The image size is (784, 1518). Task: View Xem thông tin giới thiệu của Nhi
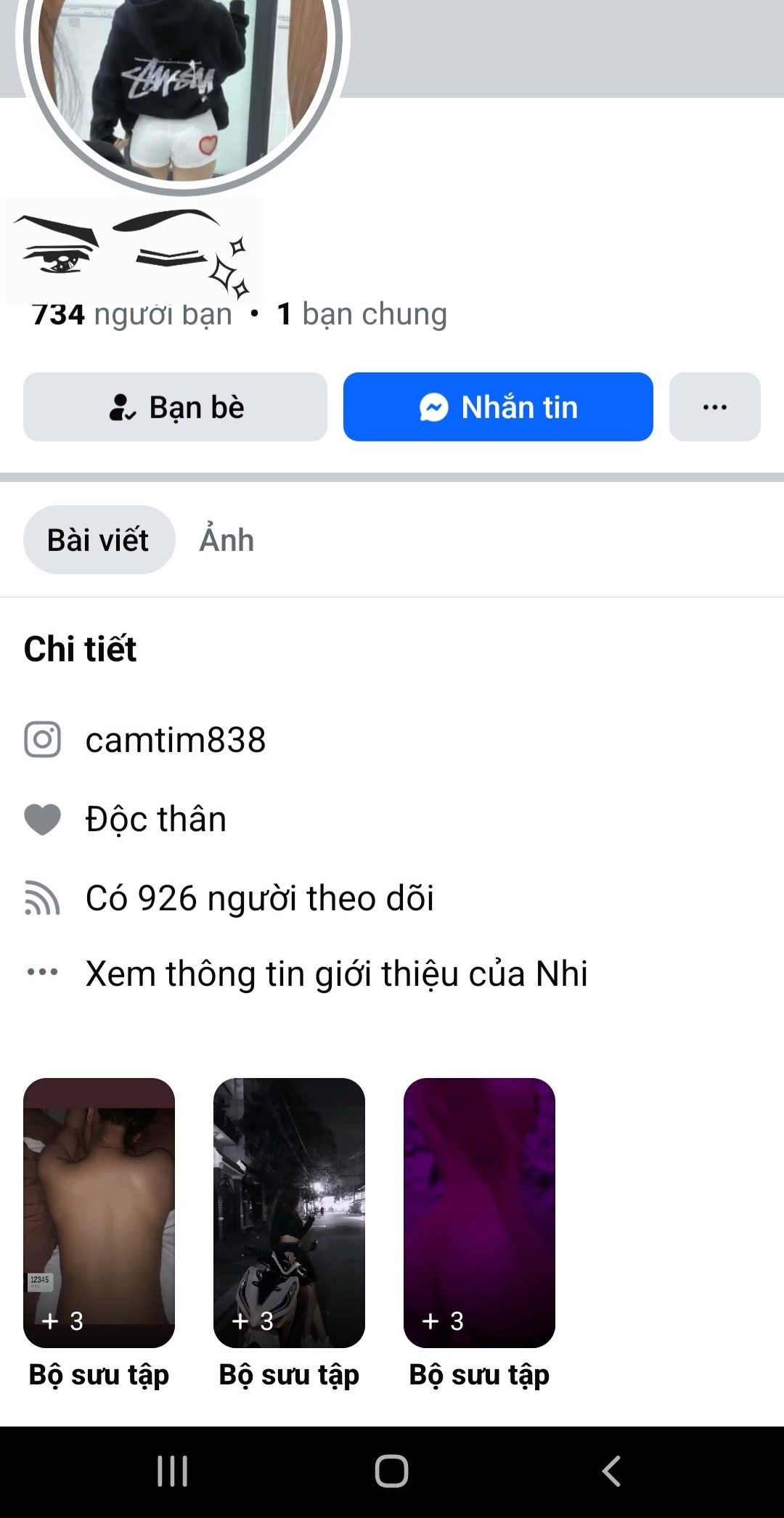pos(336,974)
